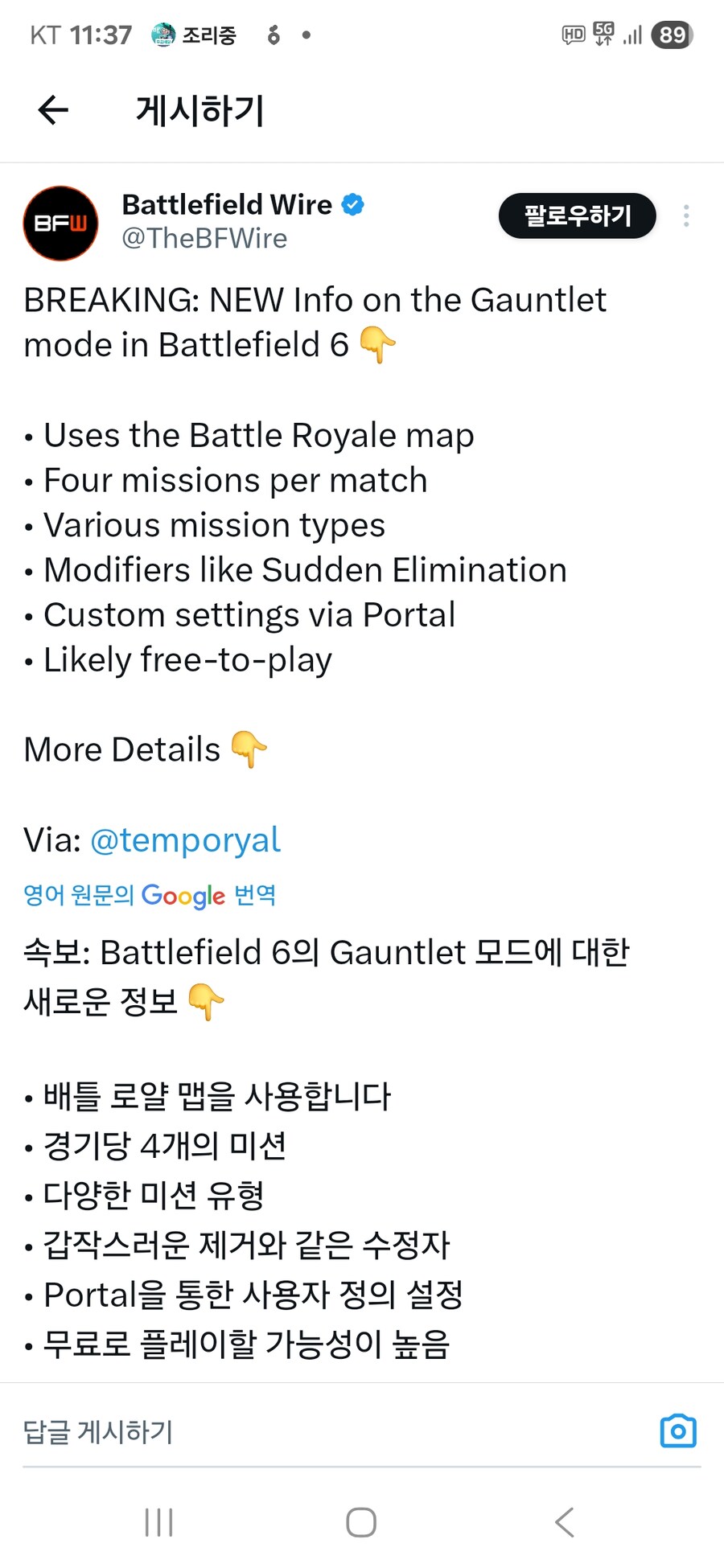Open the @TheBFWire account name
Image resolution: width=724 pixels, height=1568 pixels.
click(x=204, y=239)
